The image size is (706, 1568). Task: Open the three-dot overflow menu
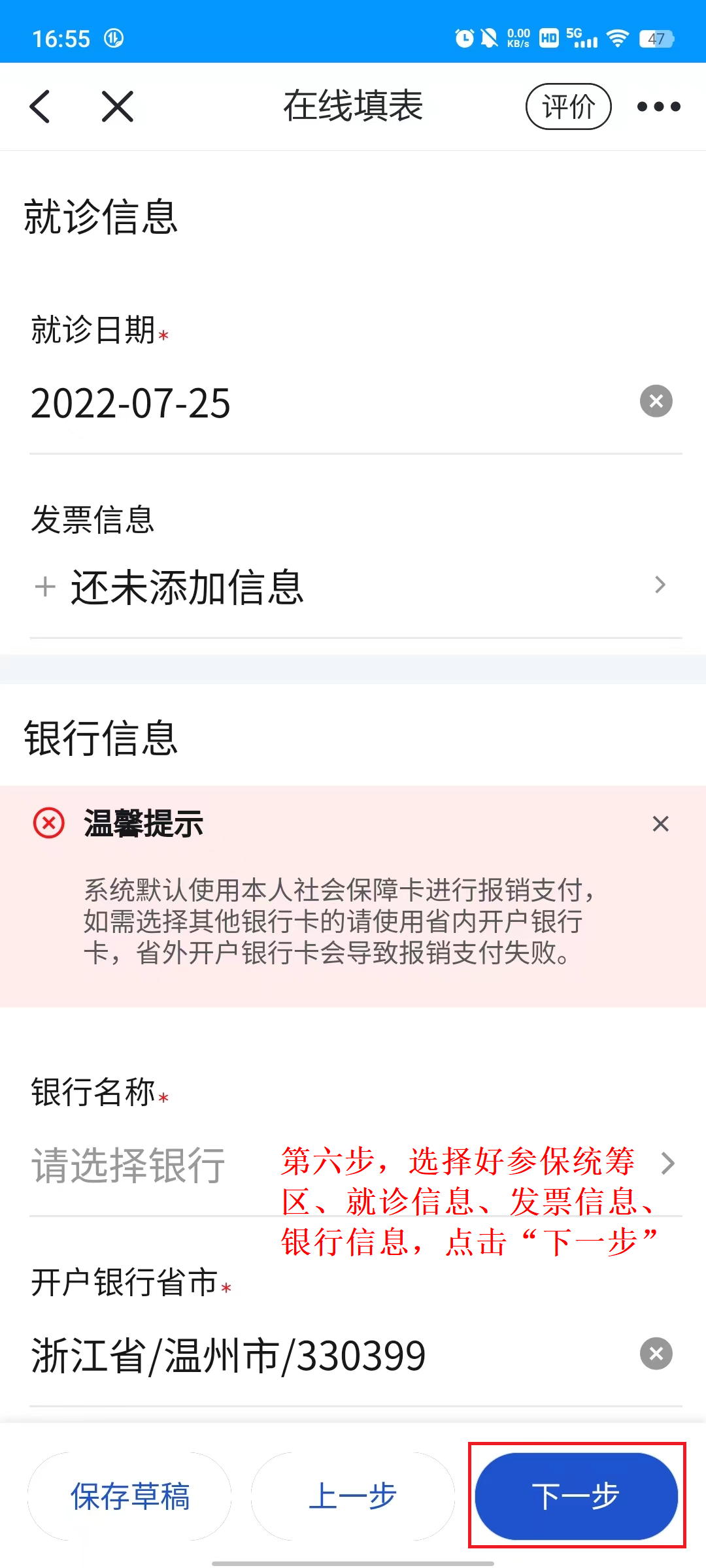click(658, 106)
